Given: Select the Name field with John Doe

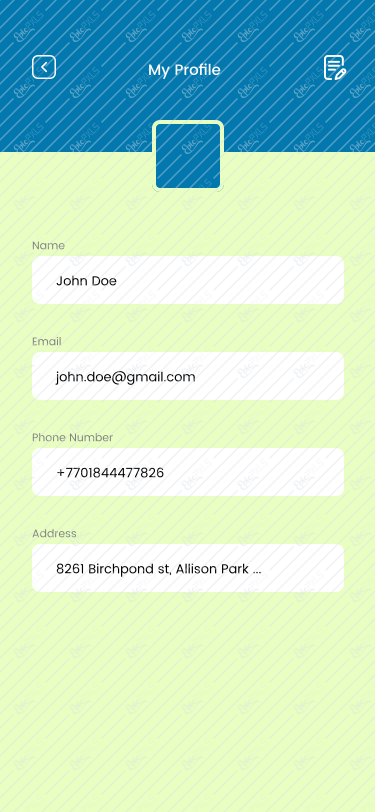Looking at the screenshot, I should coord(188,280).
